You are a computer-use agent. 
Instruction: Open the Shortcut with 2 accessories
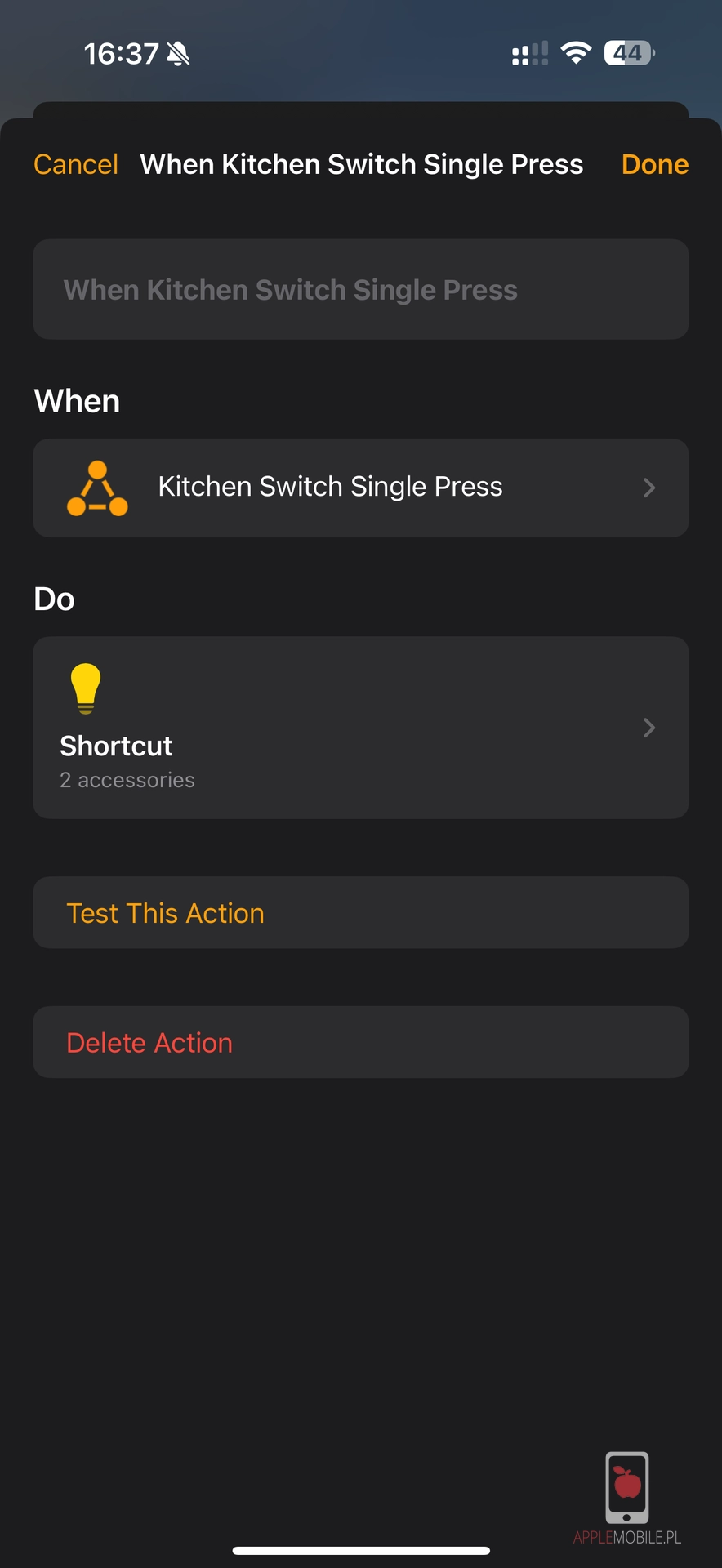coord(360,728)
